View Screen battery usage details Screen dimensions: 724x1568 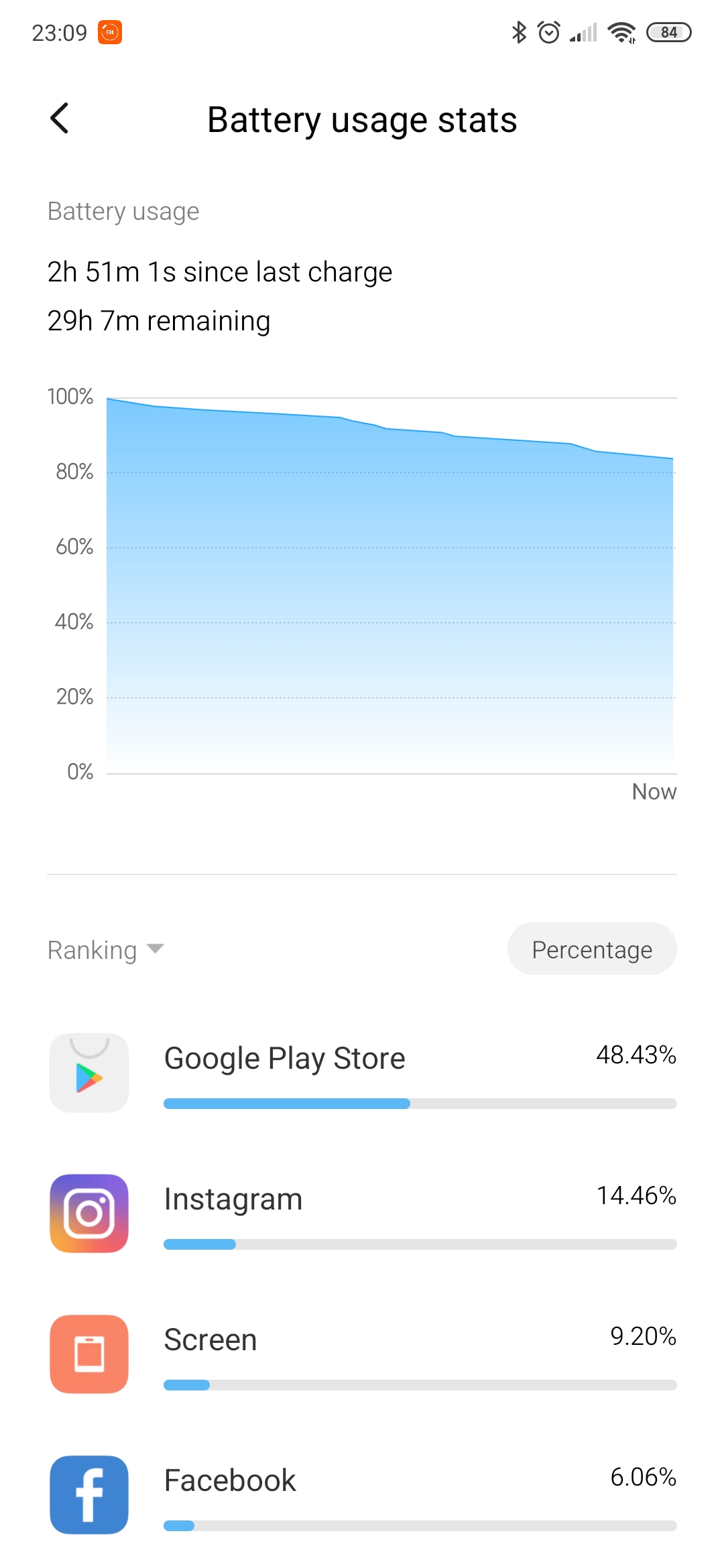pos(362,1354)
